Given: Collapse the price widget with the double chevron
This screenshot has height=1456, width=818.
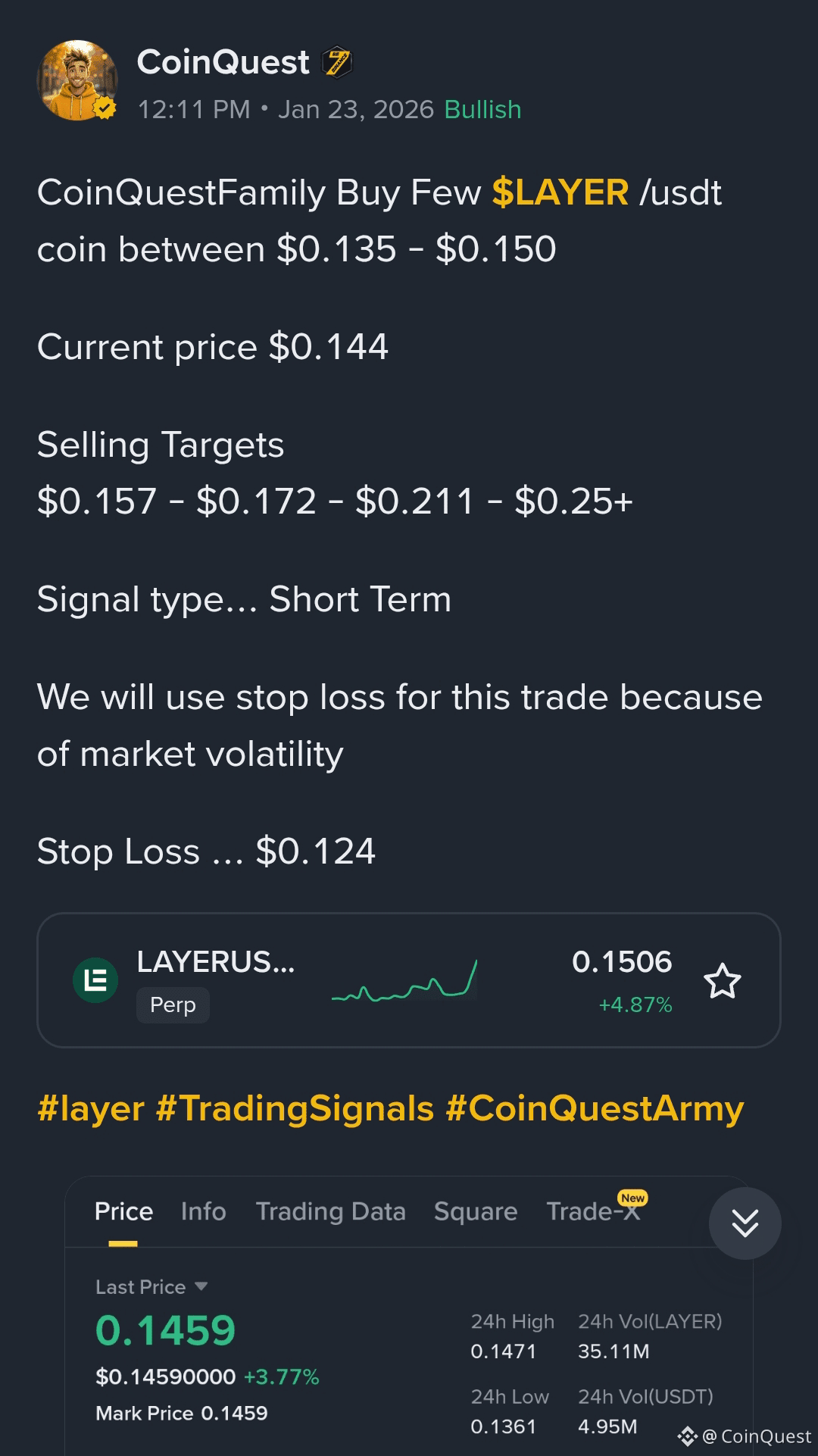Looking at the screenshot, I should coord(745,1222).
